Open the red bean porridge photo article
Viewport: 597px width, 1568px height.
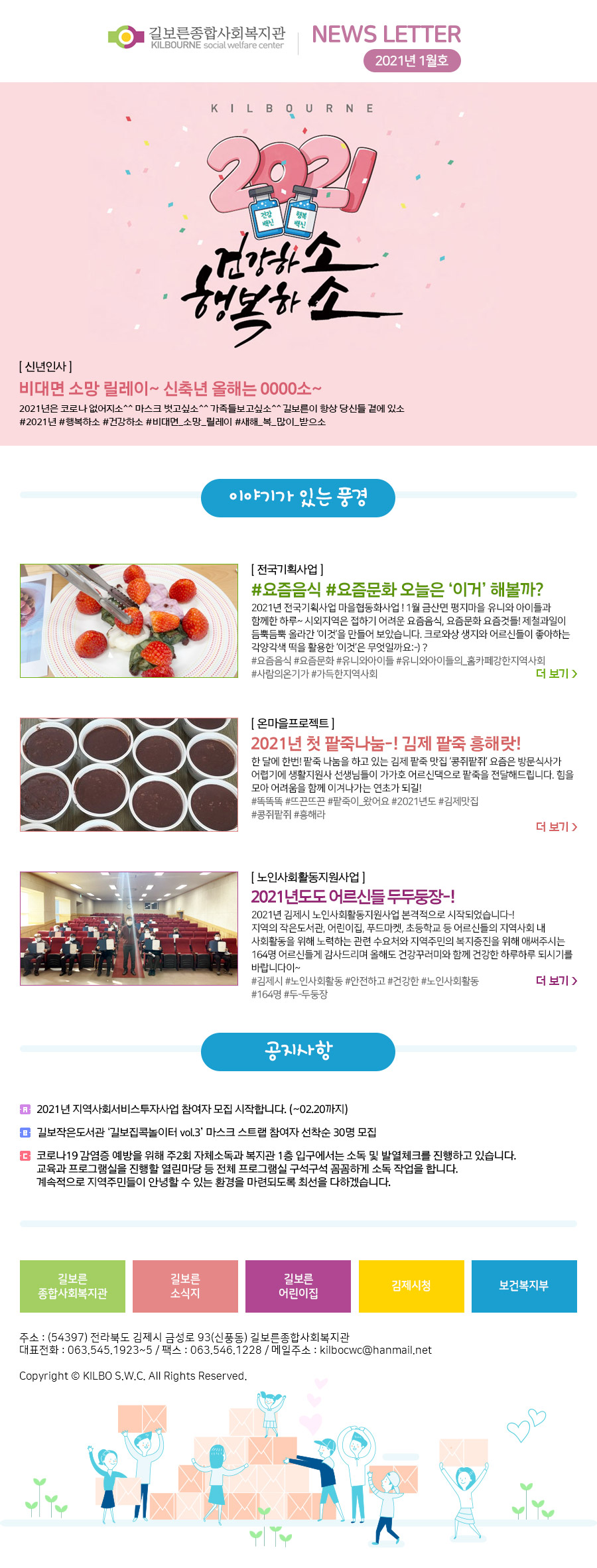coord(129,774)
